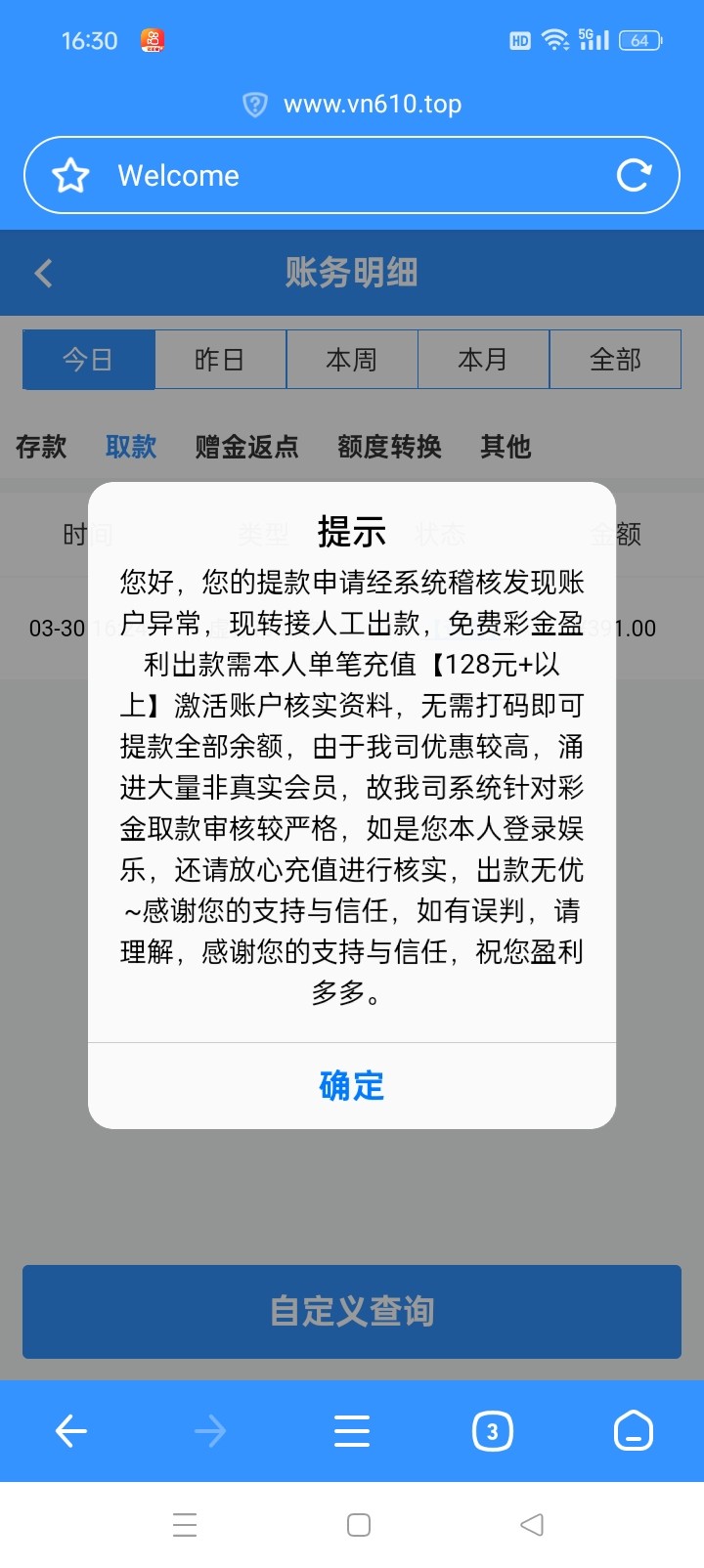
Task: Select the 昨日 date filter
Action: [219, 359]
